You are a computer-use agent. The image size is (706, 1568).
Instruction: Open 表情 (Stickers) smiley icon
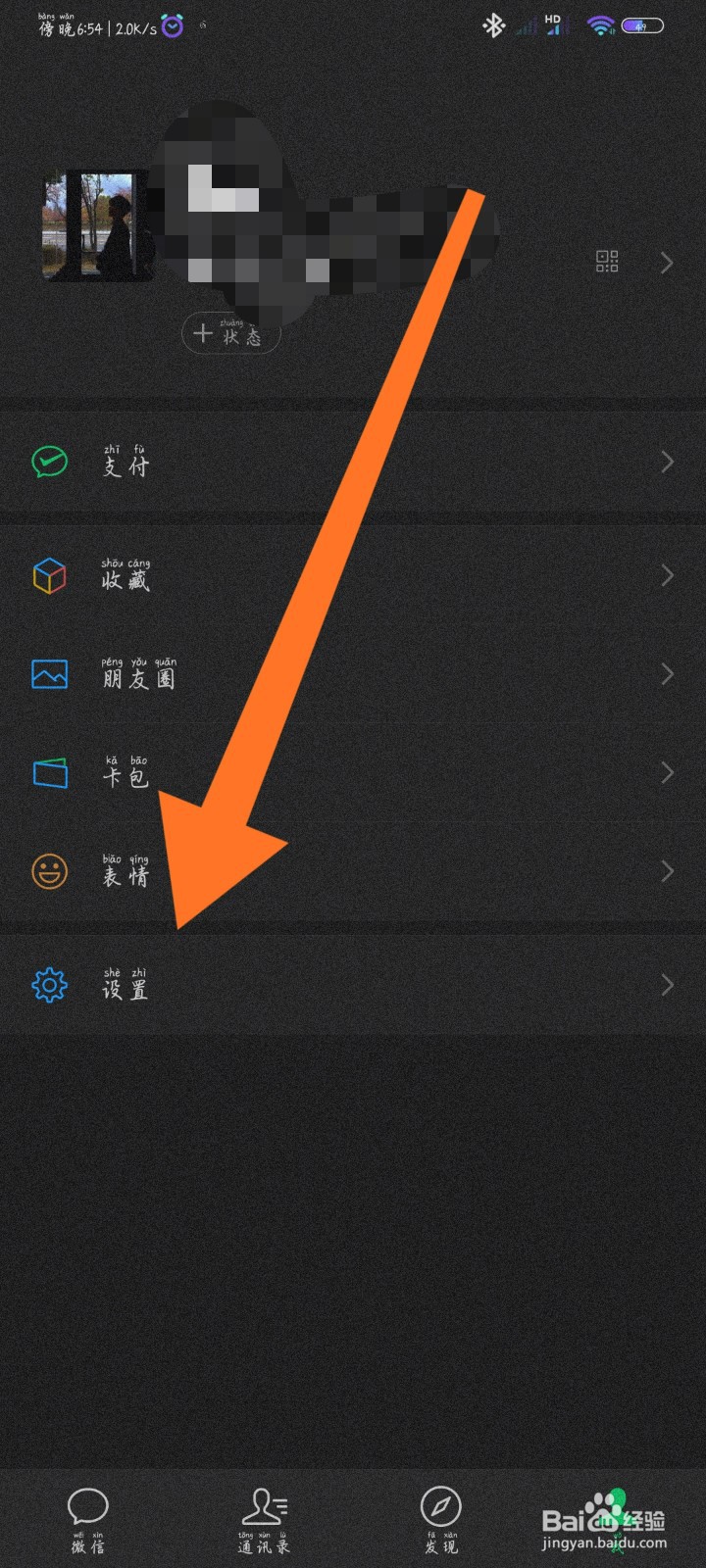pos(49,869)
